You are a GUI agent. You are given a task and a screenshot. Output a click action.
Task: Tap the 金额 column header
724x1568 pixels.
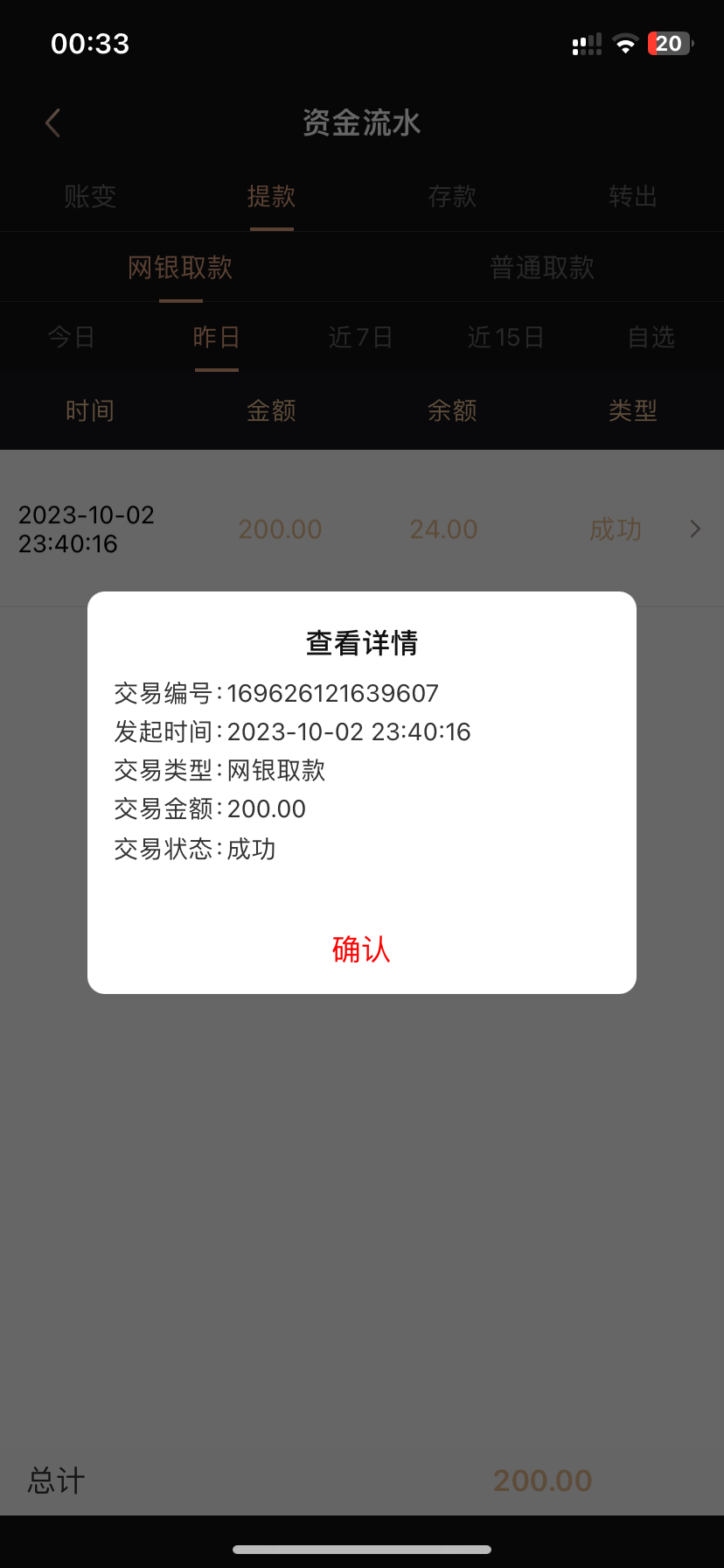point(271,410)
